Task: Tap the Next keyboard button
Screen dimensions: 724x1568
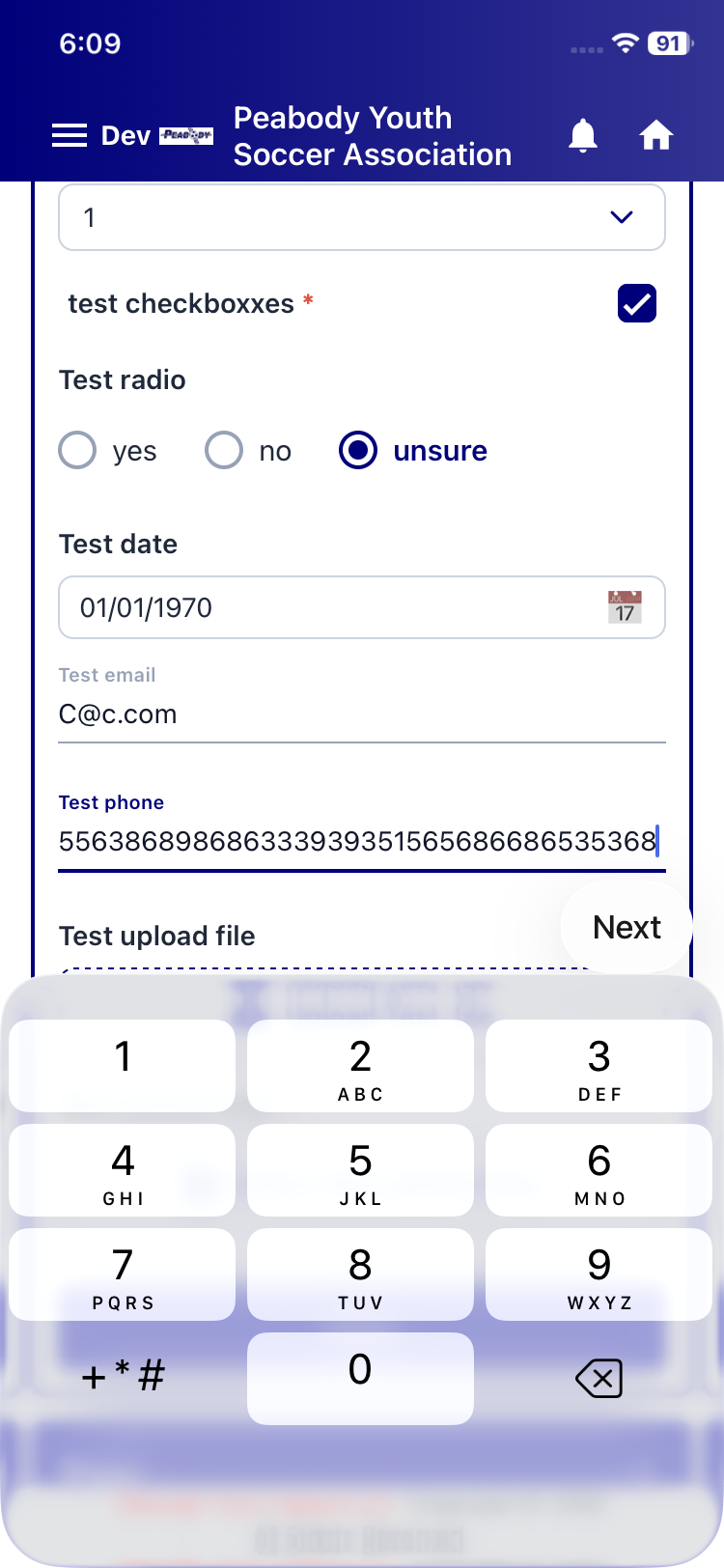Action: tap(627, 927)
